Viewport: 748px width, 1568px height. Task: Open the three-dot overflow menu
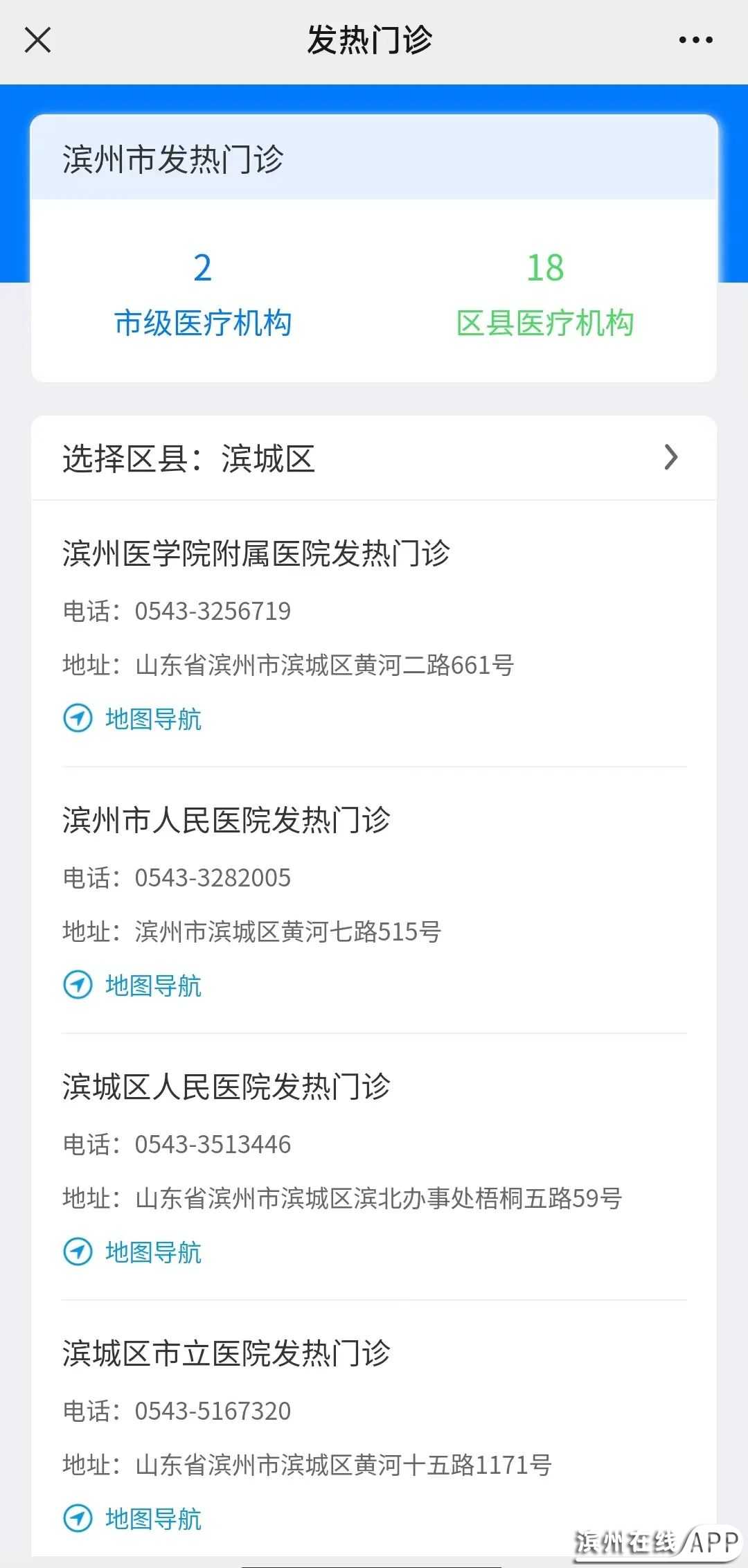(x=695, y=40)
